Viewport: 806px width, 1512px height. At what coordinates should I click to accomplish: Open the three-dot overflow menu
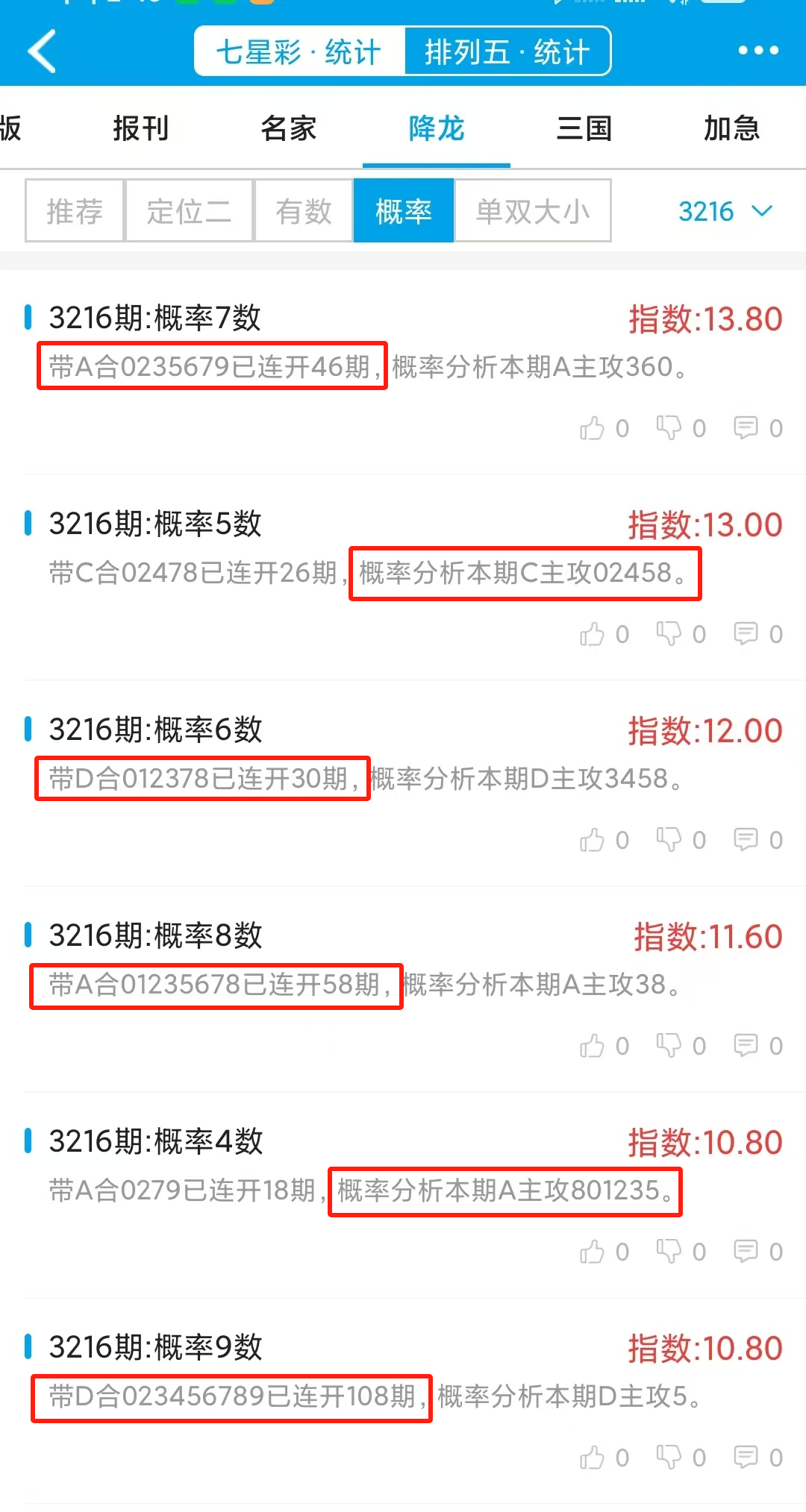click(758, 51)
